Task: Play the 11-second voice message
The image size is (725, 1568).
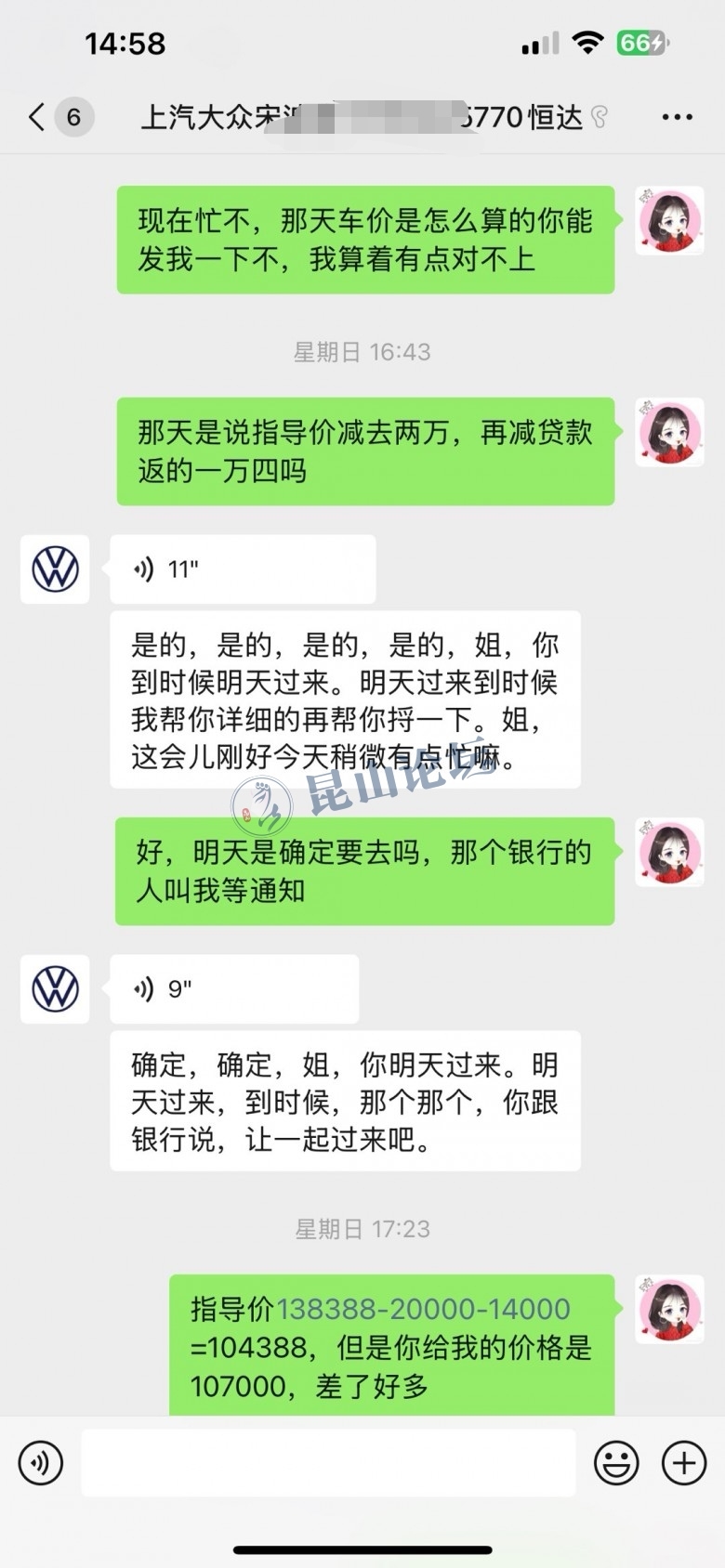Action: pos(243,568)
